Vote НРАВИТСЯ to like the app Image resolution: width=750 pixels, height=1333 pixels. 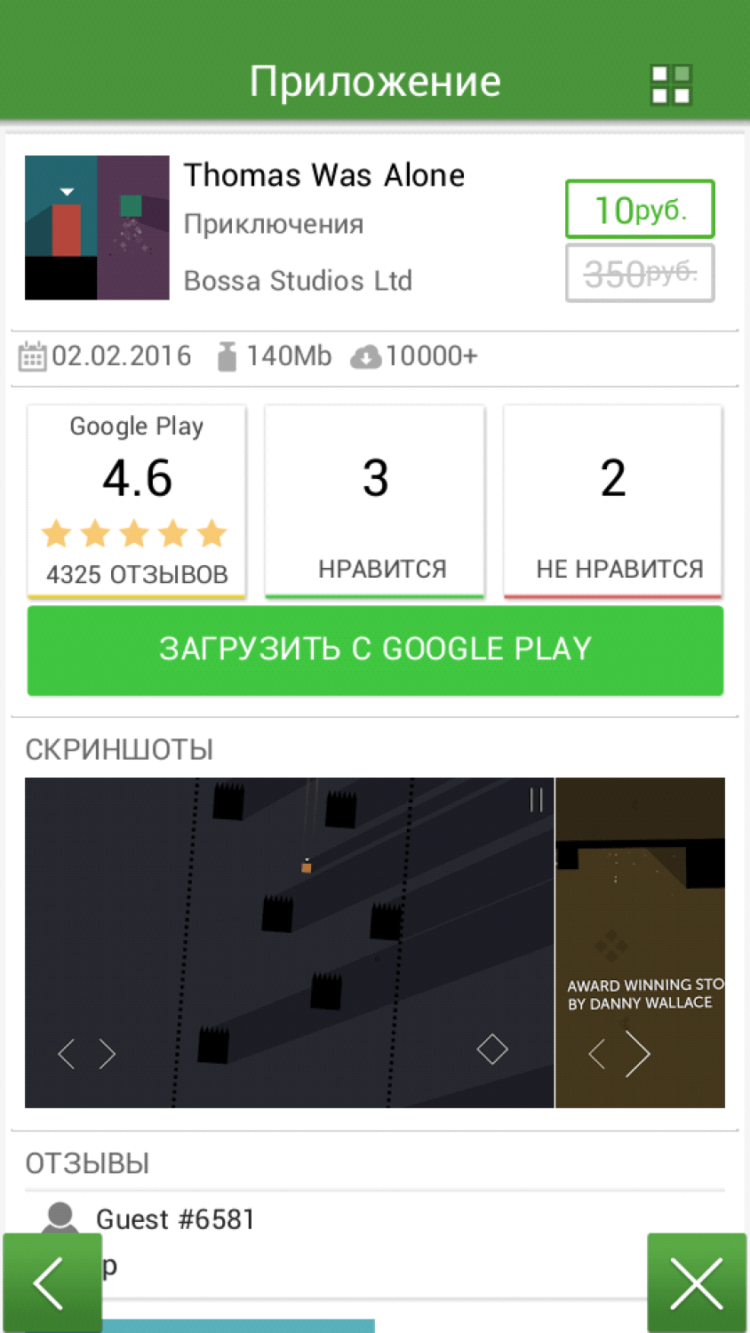pyautogui.click(x=374, y=500)
